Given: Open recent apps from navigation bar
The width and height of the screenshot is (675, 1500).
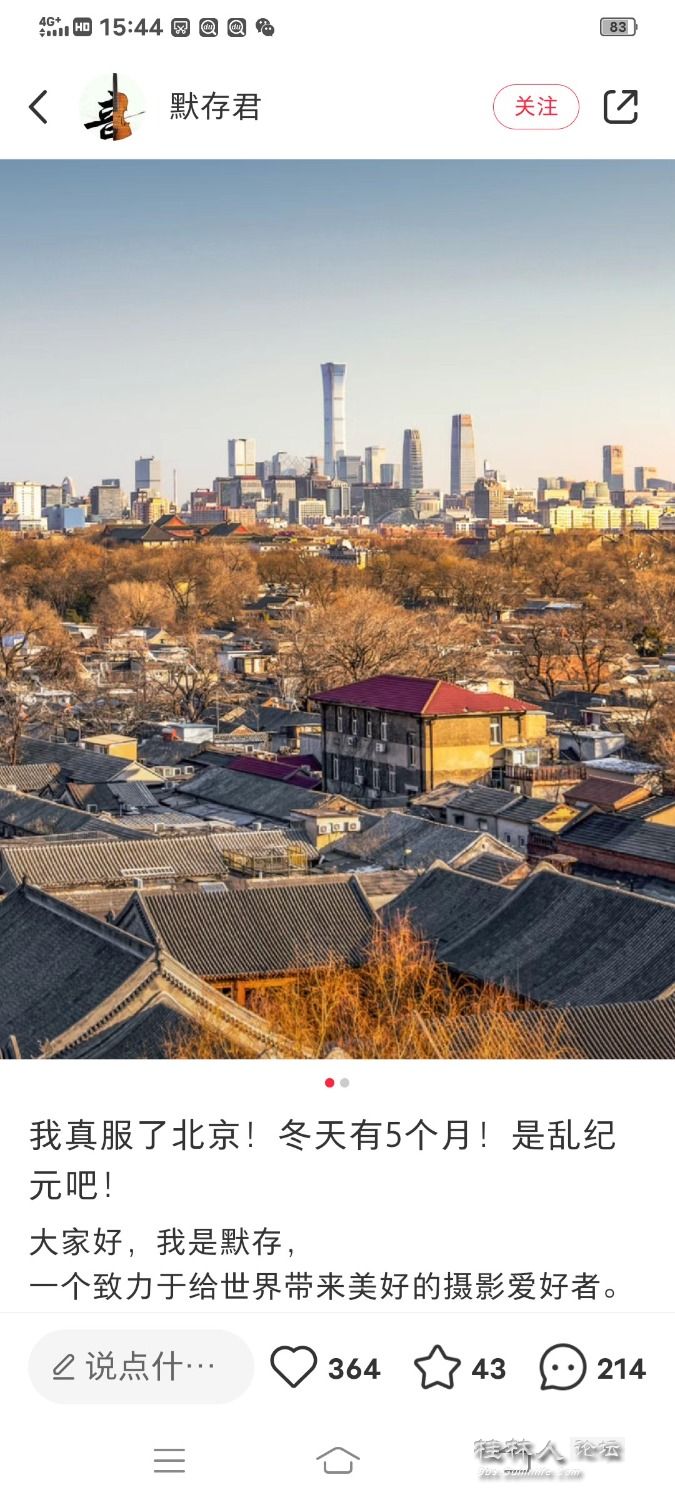Looking at the screenshot, I should 169,1461.
